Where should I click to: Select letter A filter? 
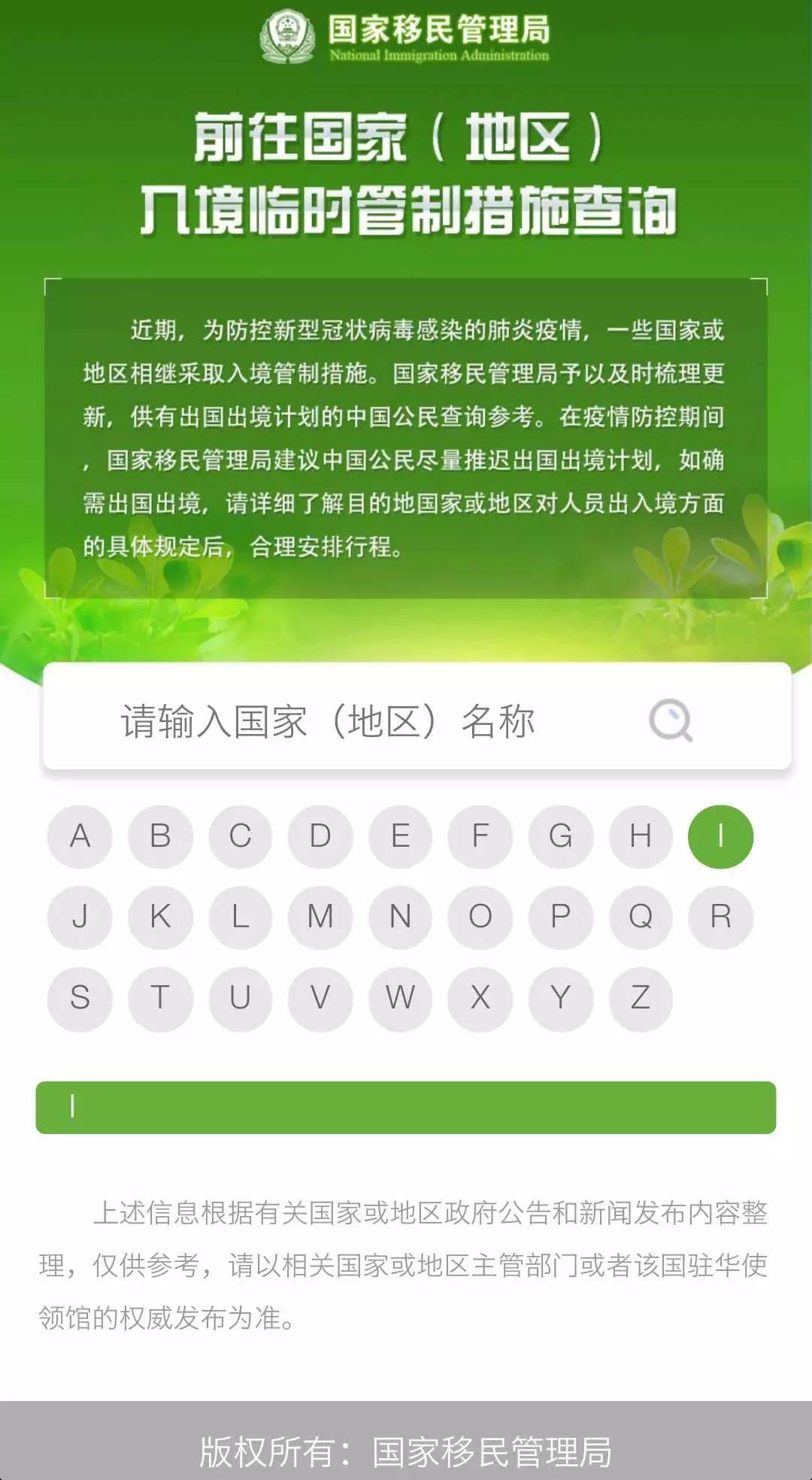click(80, 836)
